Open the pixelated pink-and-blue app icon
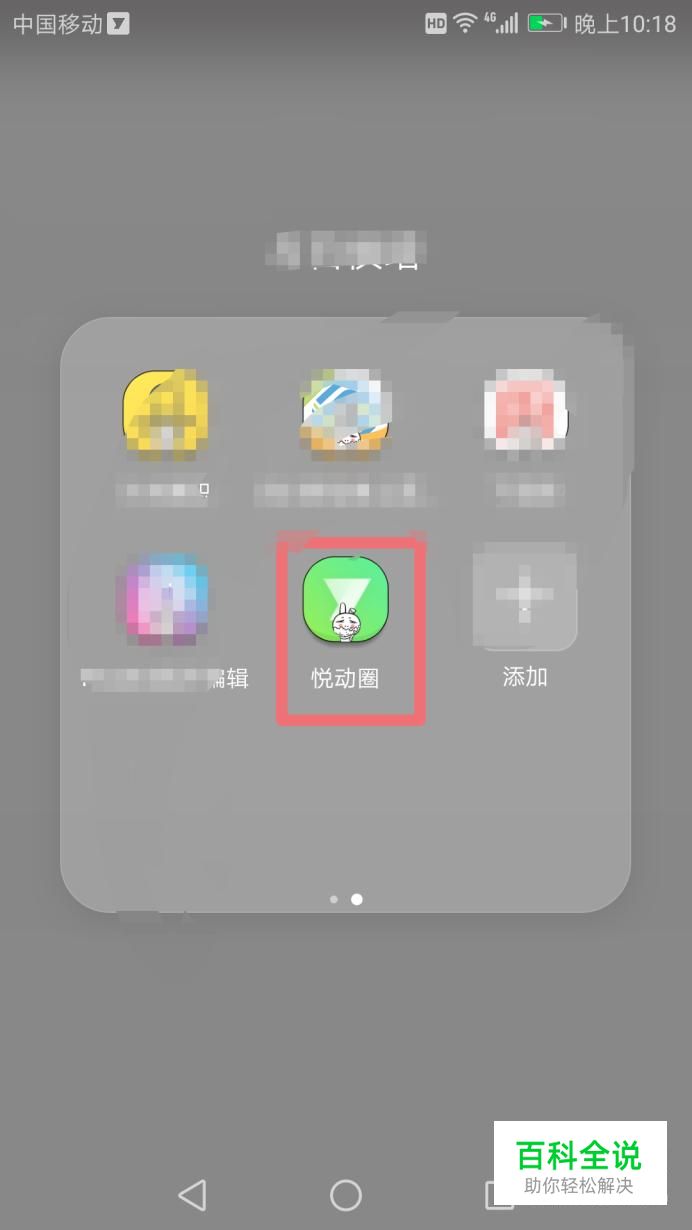Viewport: 692px width, 1230px height. [165, 600]
